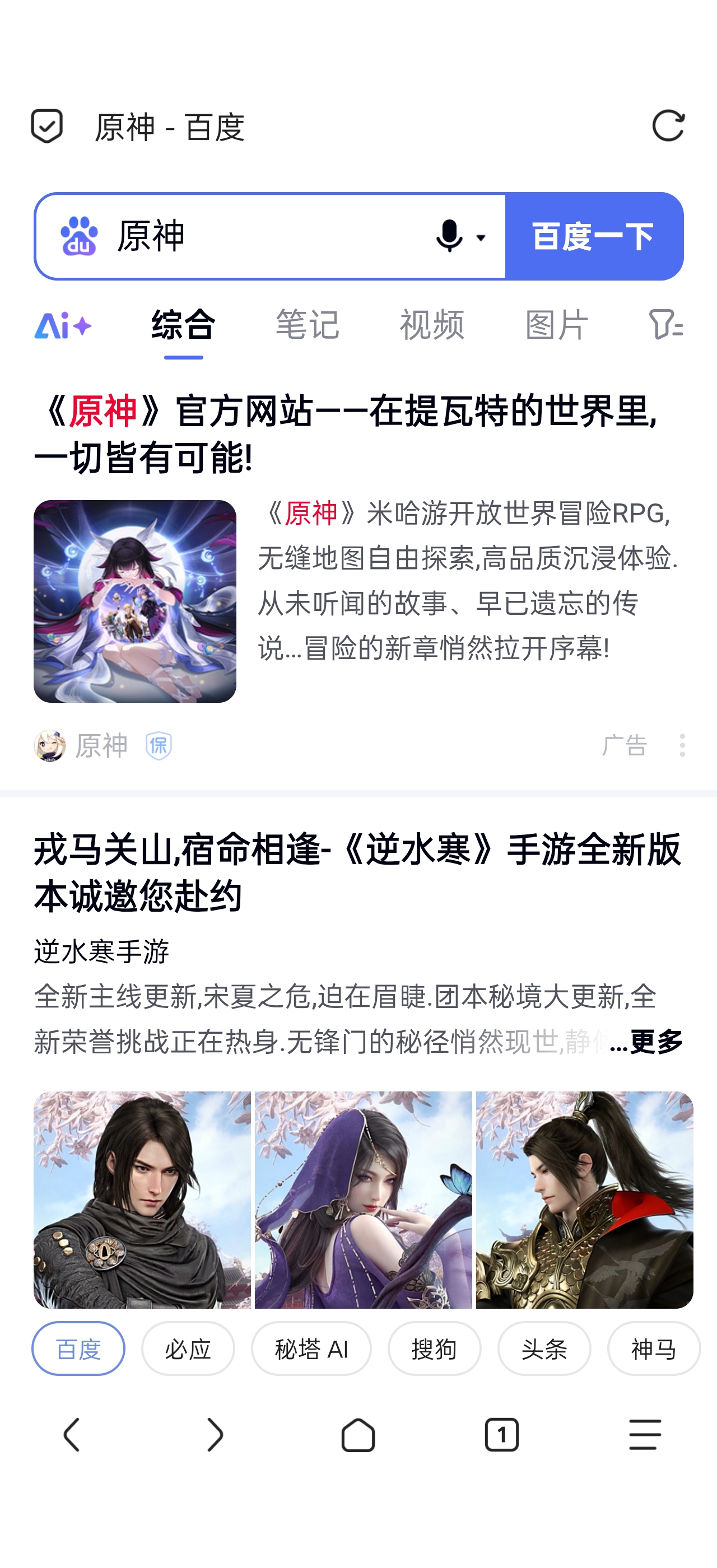Switch search engine to 秘塔 AI

(311, 1348)
